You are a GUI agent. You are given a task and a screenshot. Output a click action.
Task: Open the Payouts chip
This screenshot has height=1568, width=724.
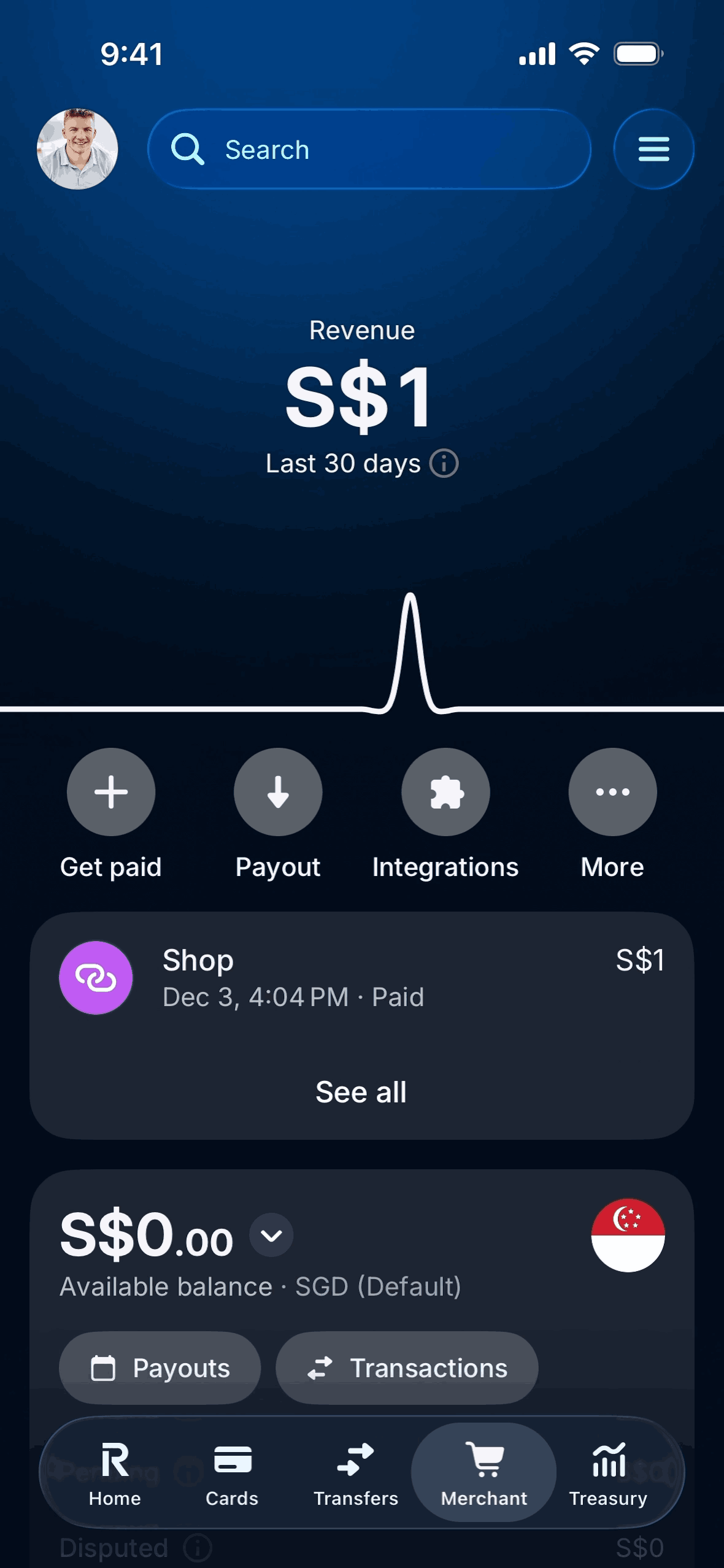160,1368
